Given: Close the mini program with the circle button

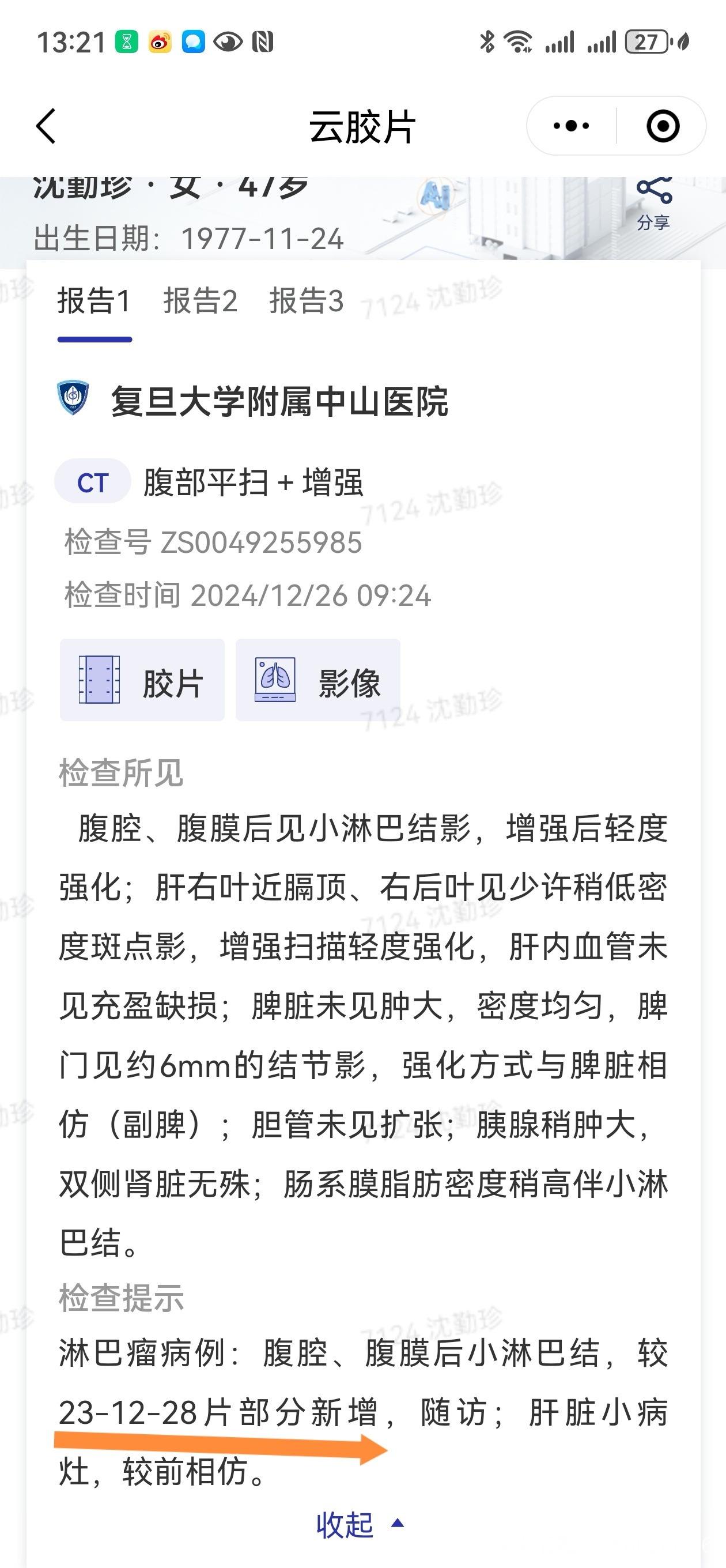Looking at the screenshot, I should click(662, 126).
